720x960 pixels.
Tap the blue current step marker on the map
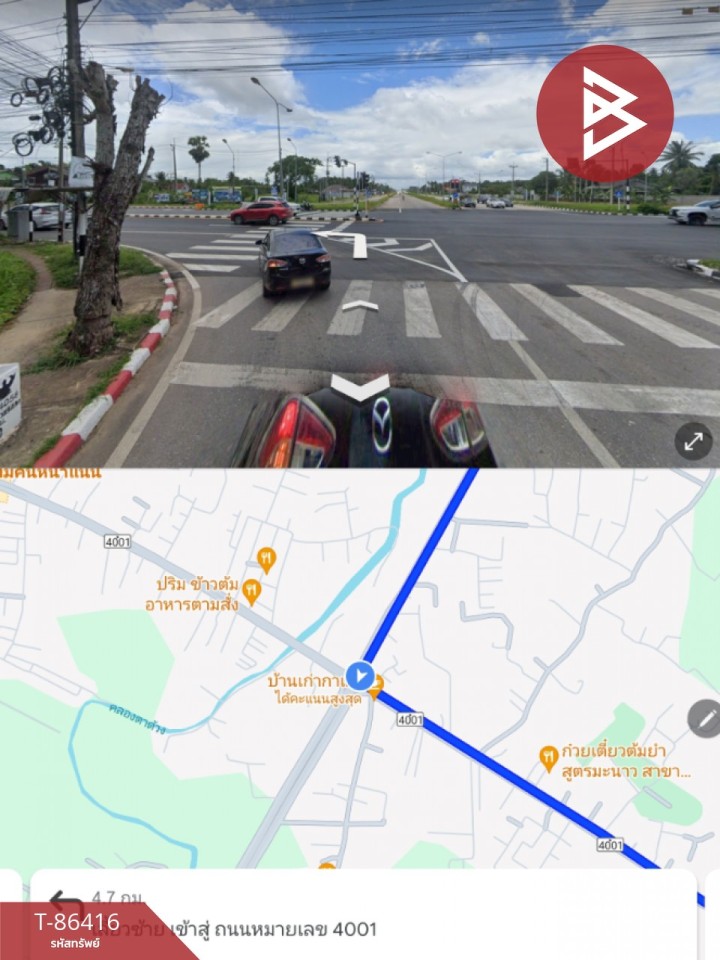[360, 676]
